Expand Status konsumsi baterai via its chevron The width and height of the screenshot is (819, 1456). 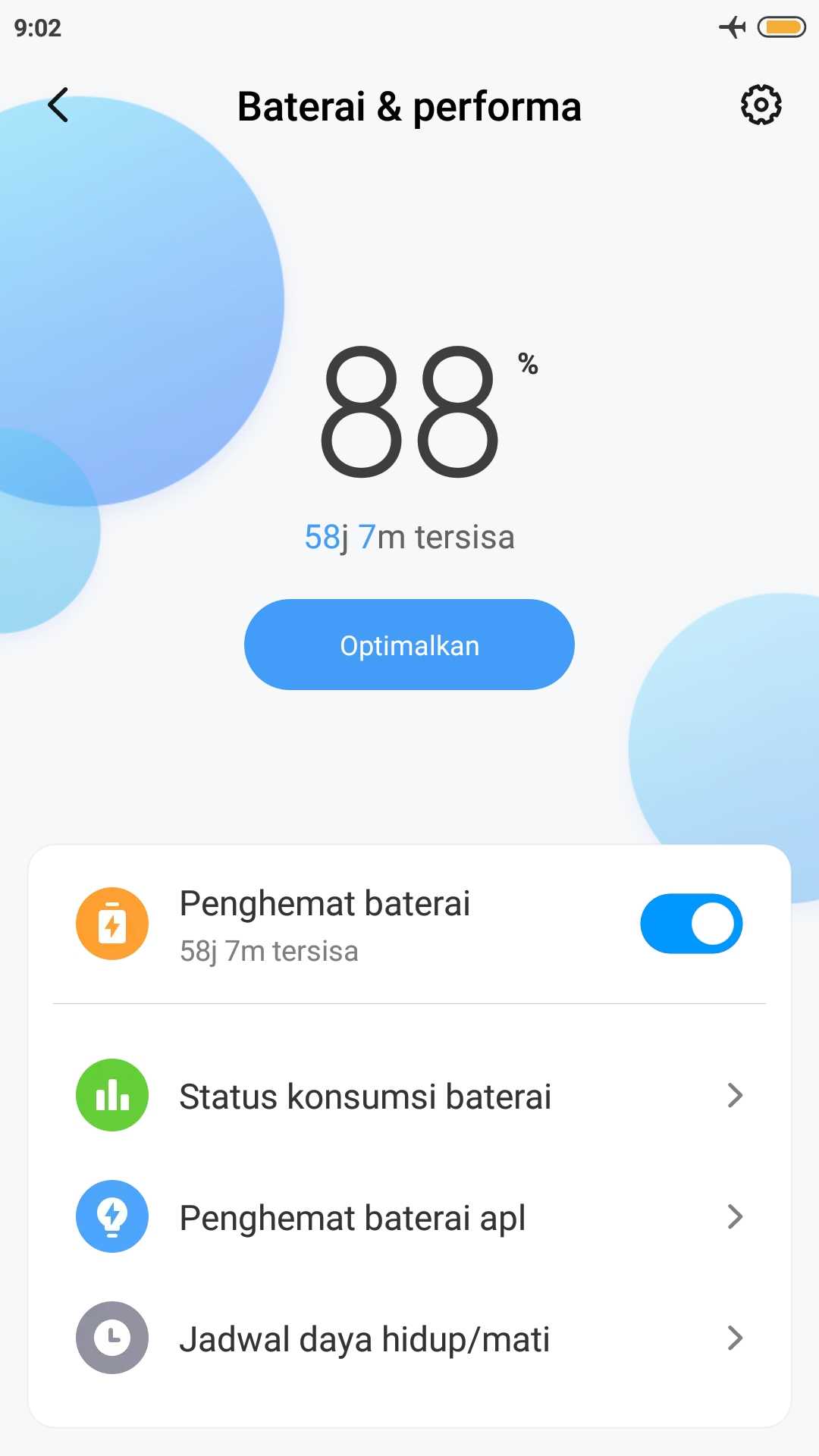pos(734,1096)
